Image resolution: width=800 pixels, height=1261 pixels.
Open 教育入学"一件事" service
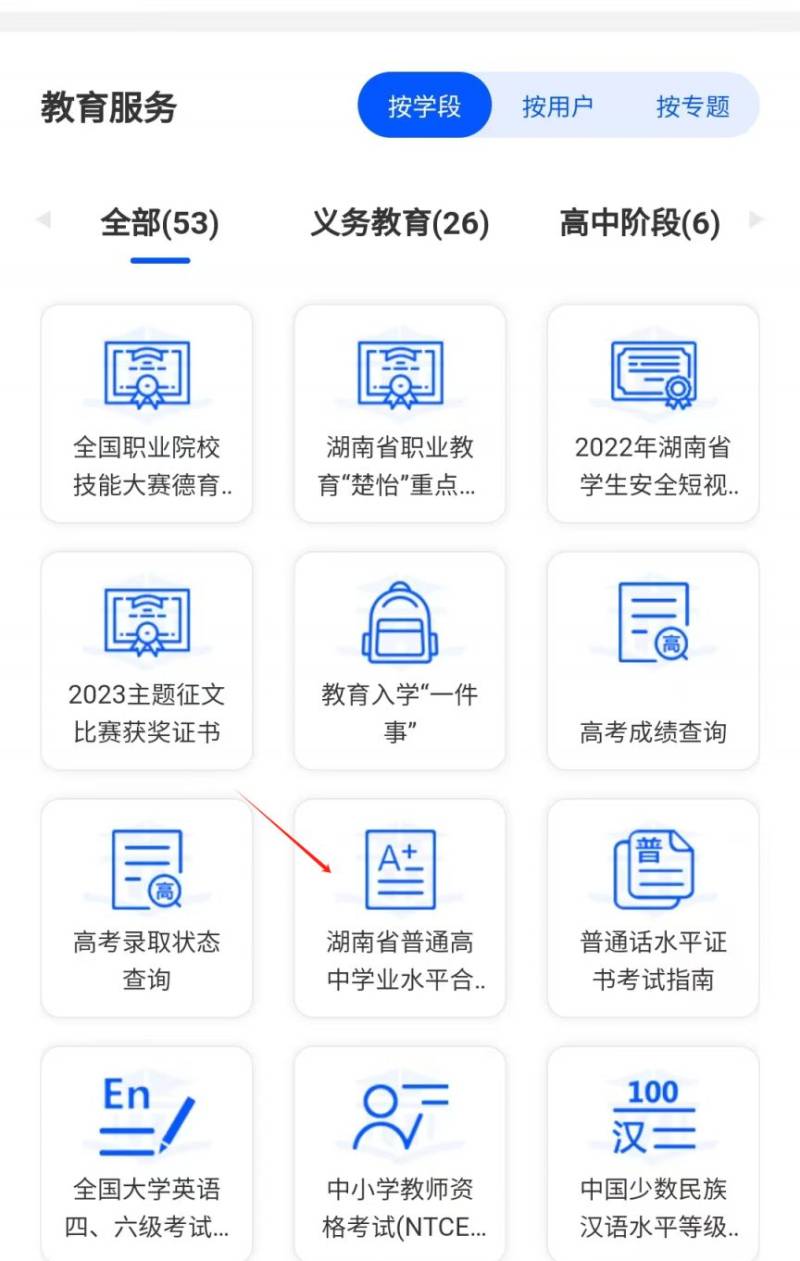pos(400,660)
